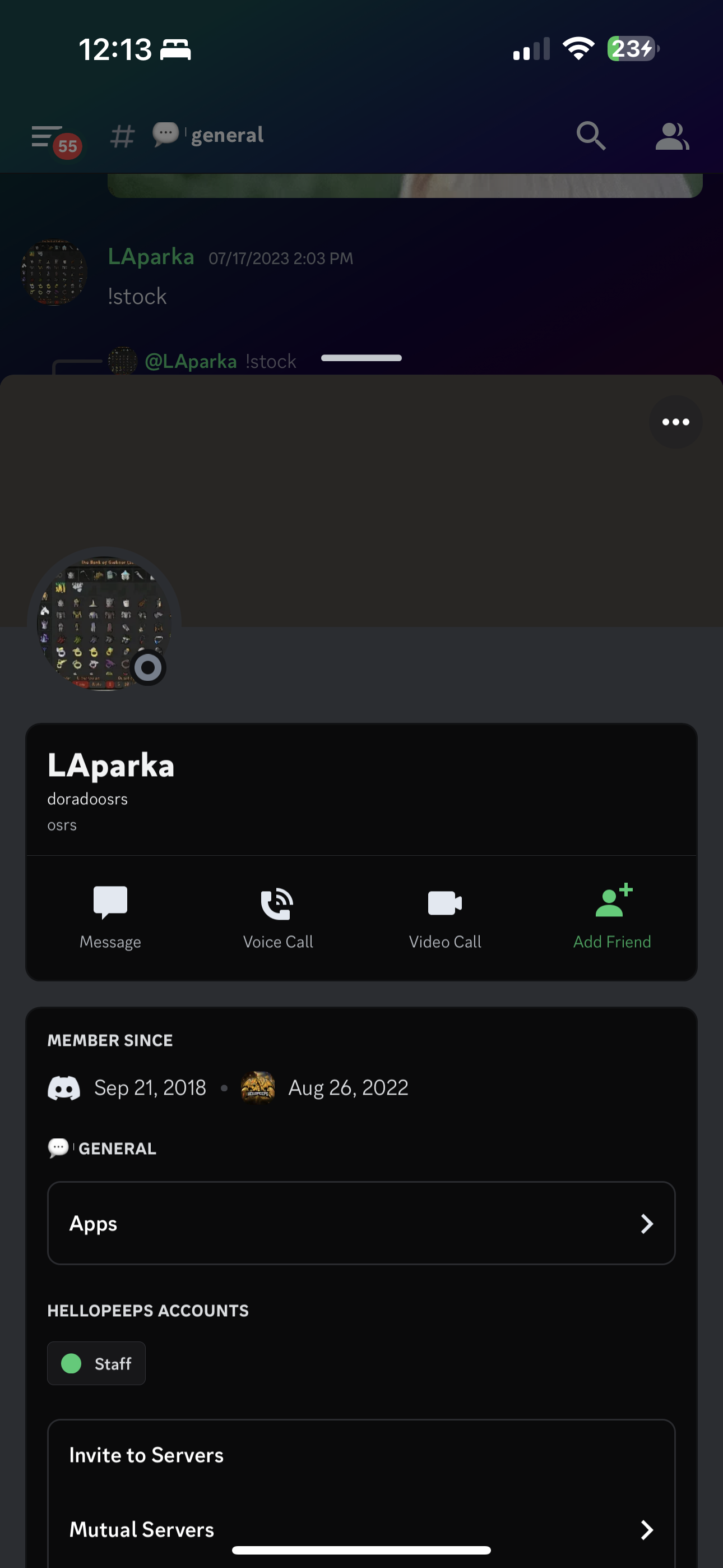Open the three-dot profile options menu

675,422
